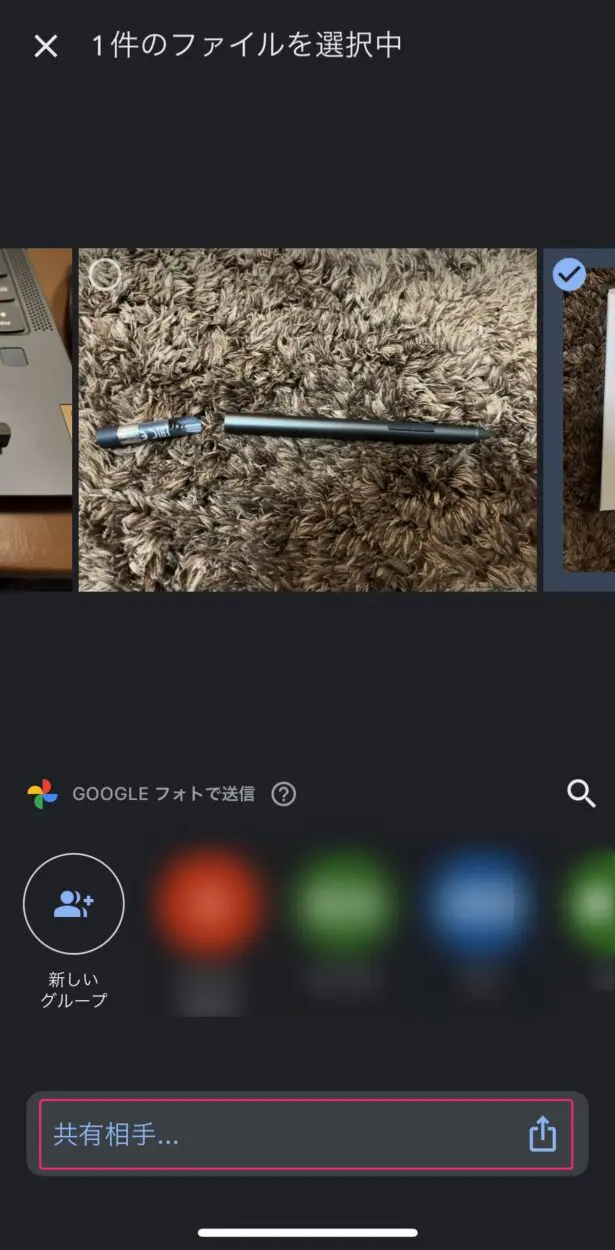Open help for Google フォトで送信
This screenshot has height=1250, width=615.
(x=284, y=794)
